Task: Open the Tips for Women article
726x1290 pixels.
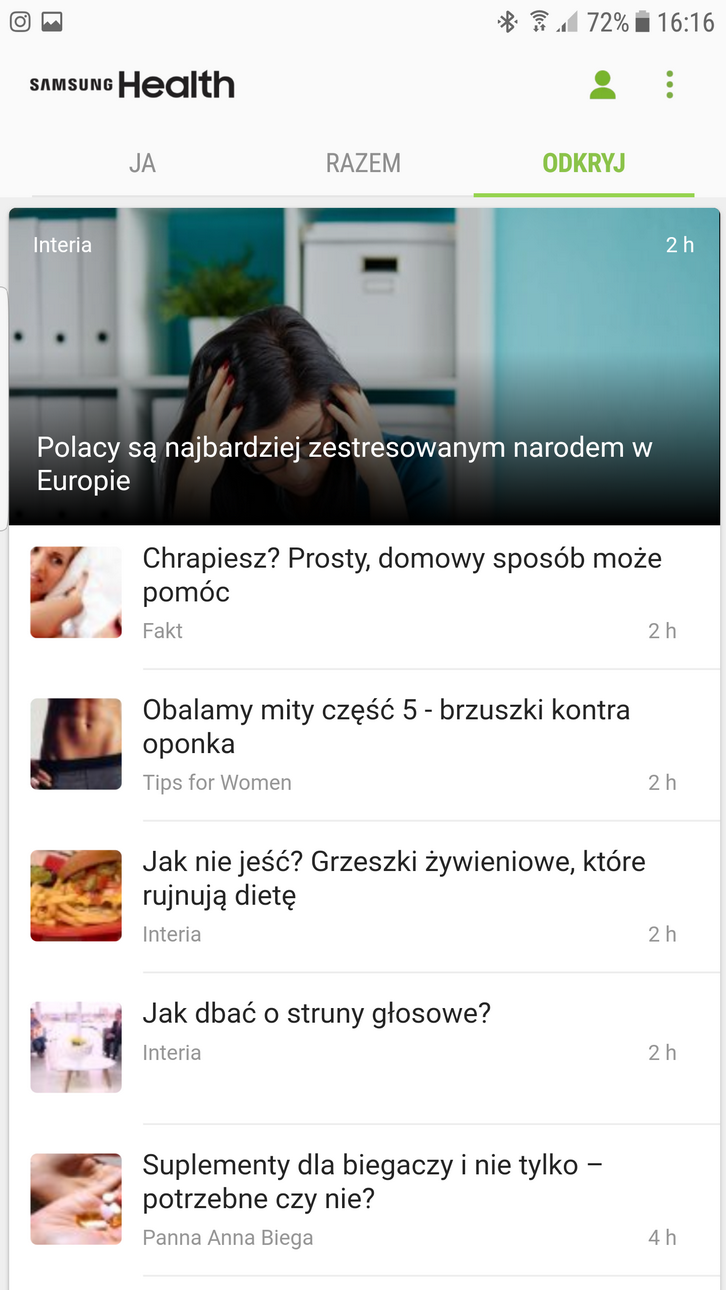Action: point(402,744)
